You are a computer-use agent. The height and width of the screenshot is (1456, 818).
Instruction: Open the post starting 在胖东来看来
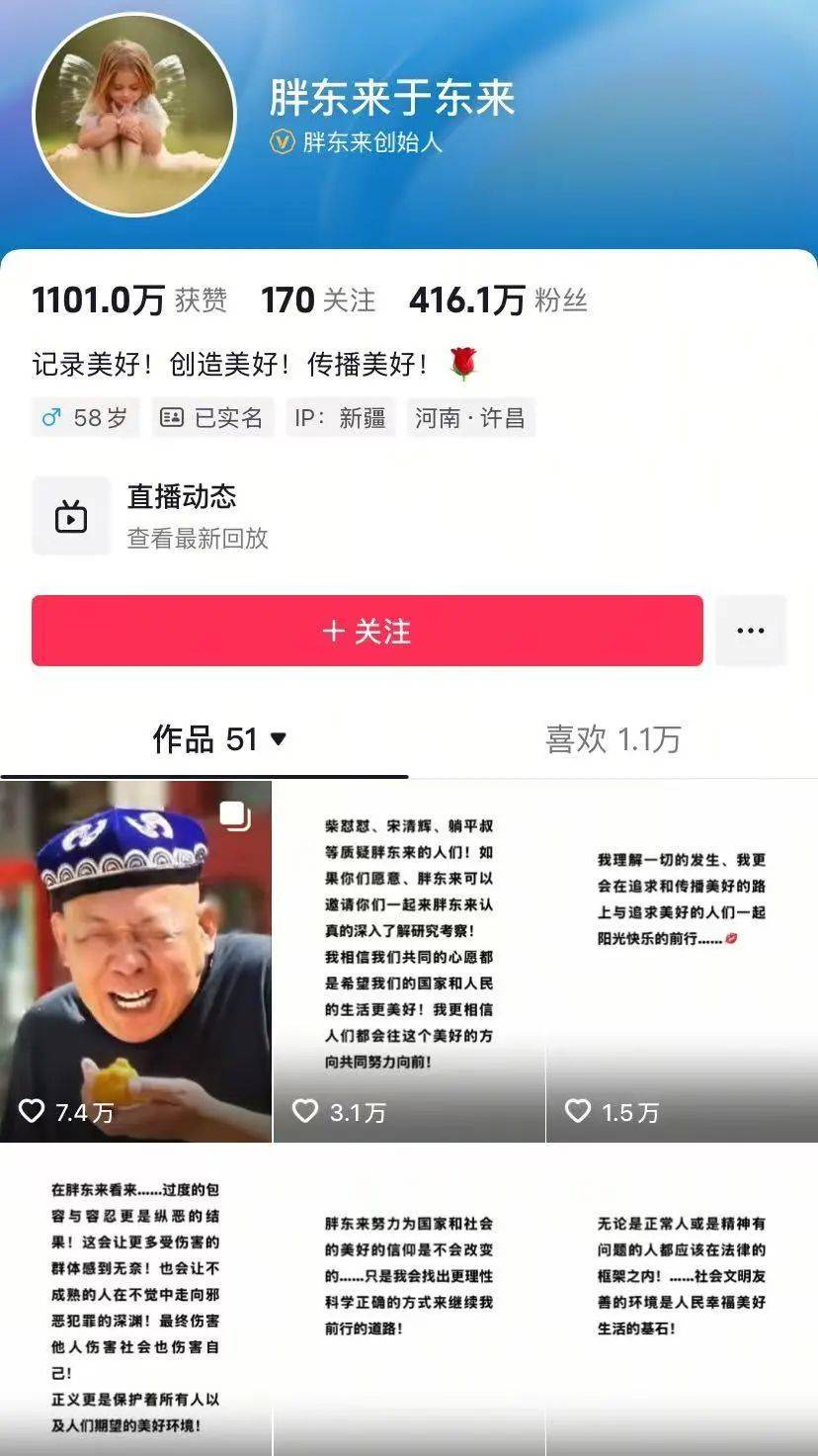pyautogui.click(x=135, y=1300)
